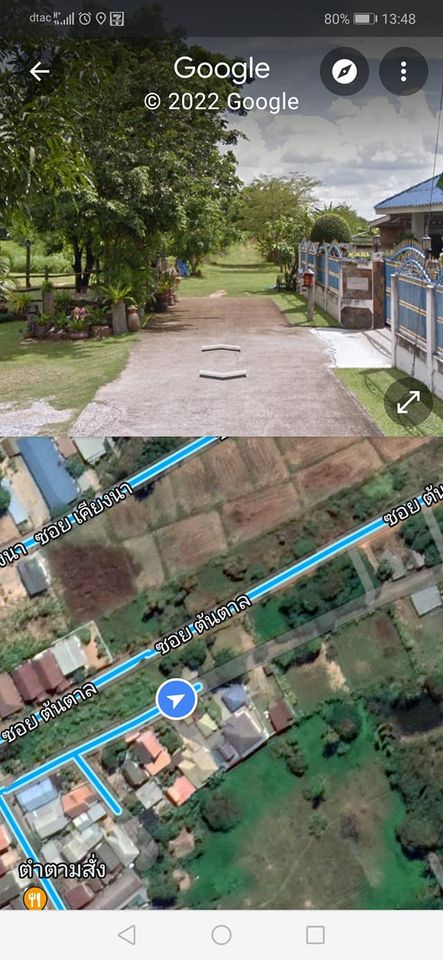
Task: Tap the compass button
Action: pyautogui.click(x=344, y=72)
